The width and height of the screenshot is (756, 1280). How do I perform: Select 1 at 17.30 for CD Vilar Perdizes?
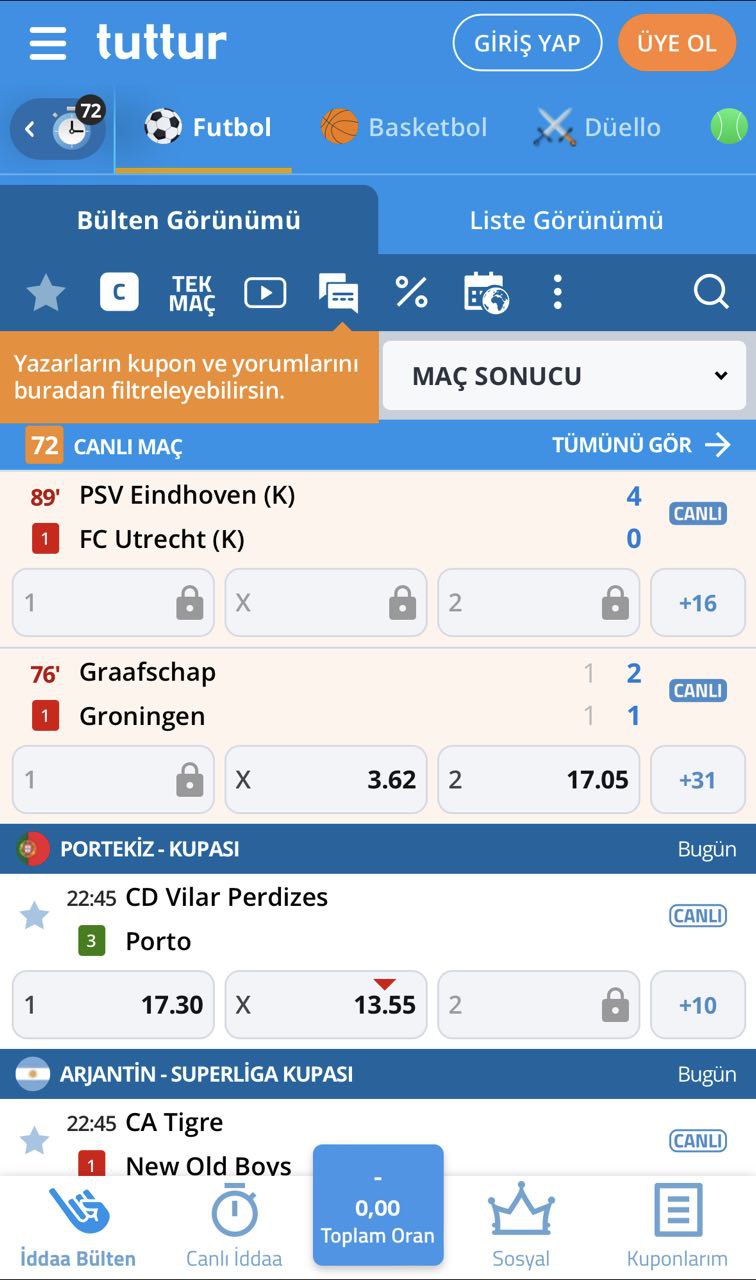pos(113,1005)
